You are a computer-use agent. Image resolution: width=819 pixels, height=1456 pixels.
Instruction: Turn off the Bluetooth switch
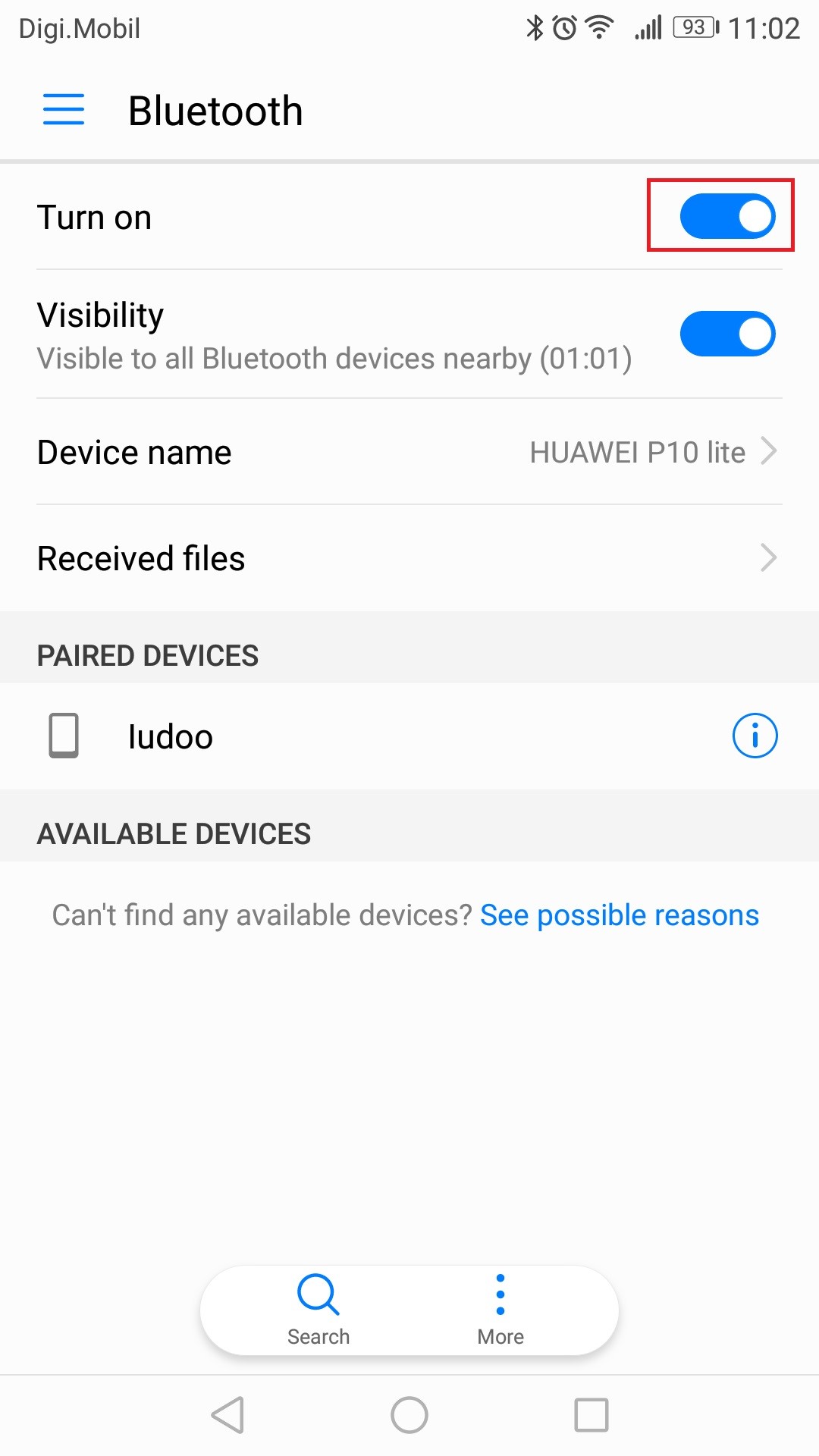(726, 217)
